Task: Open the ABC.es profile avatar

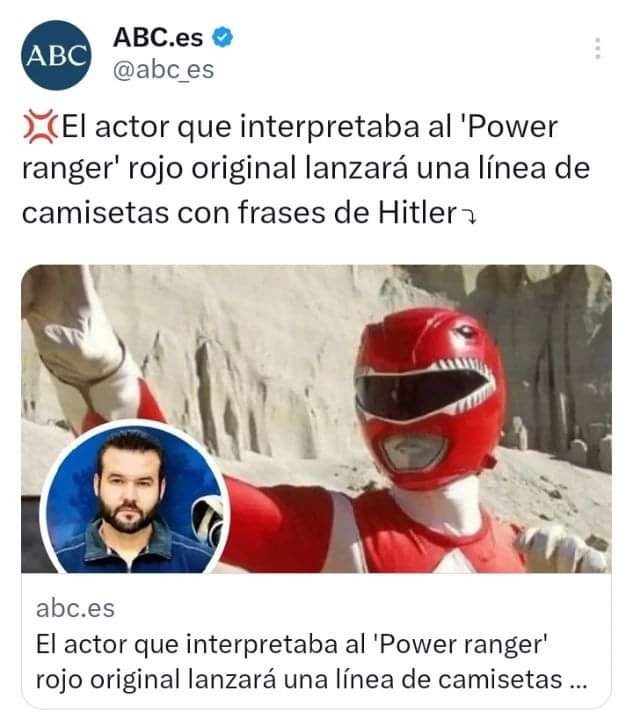Action: 56,55
